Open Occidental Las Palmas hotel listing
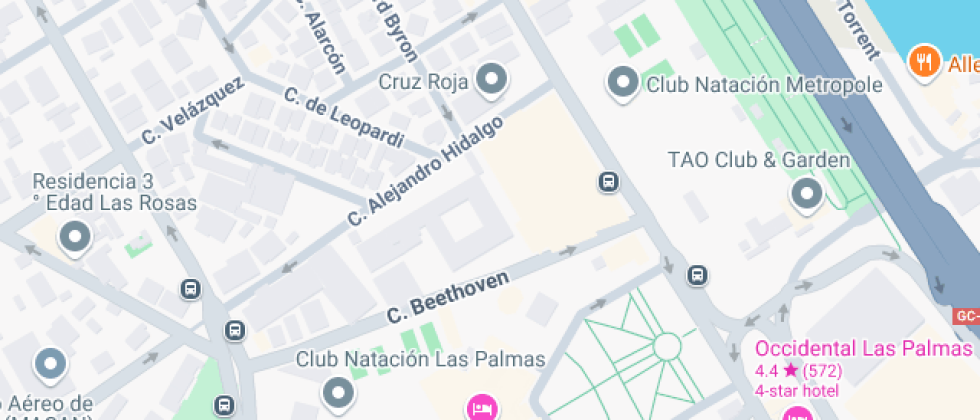The height and width of the screenshot is (420, 980). point(862,349)
